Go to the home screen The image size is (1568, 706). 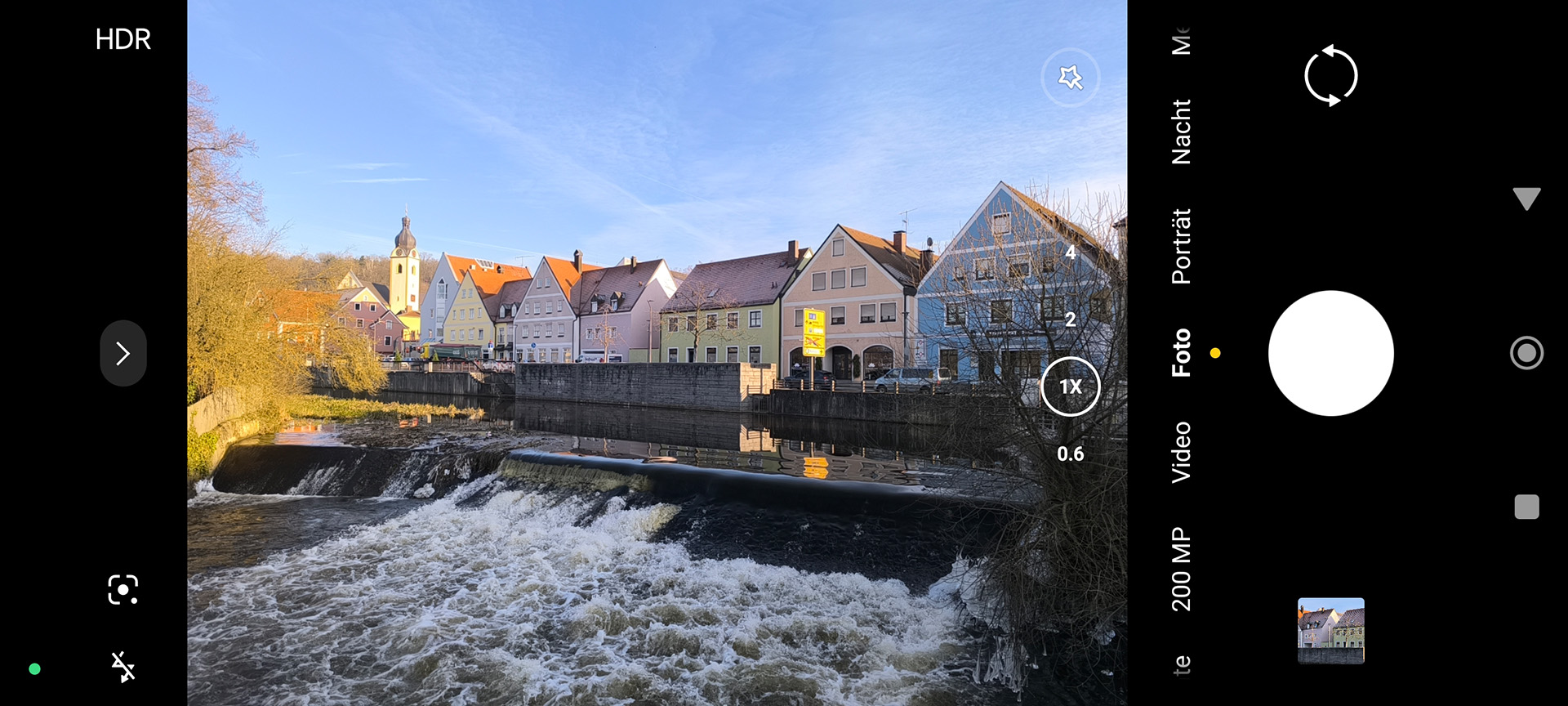point(1526,353)
